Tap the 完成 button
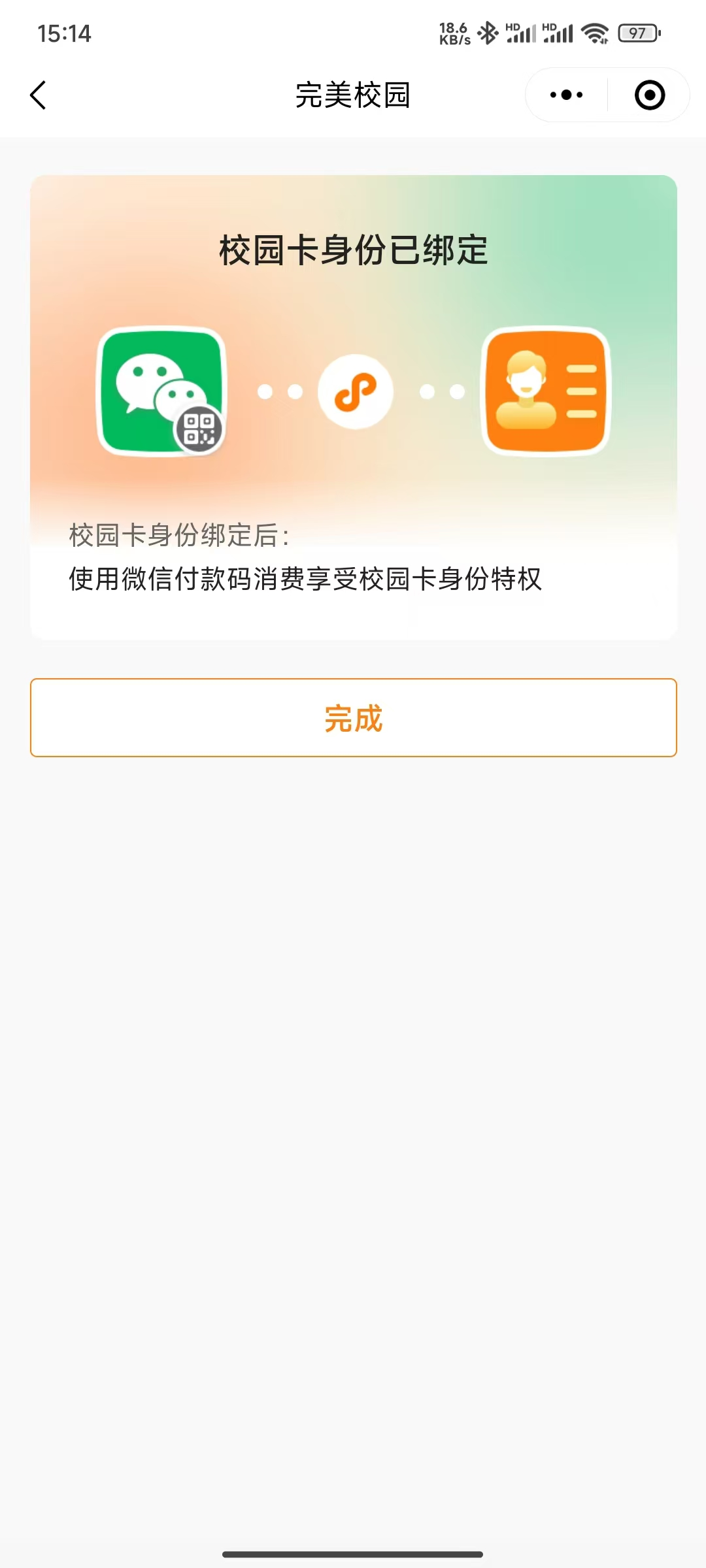 click(353, 717)
